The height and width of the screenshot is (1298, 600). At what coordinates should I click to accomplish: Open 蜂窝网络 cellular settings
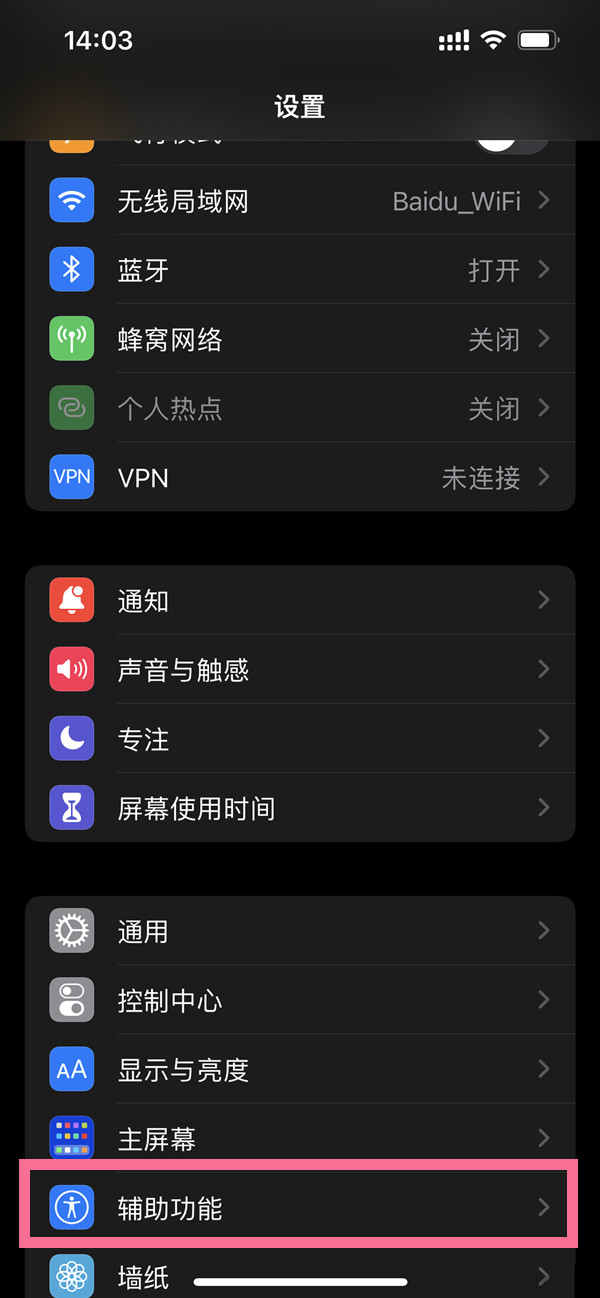(x=300, y=340)
